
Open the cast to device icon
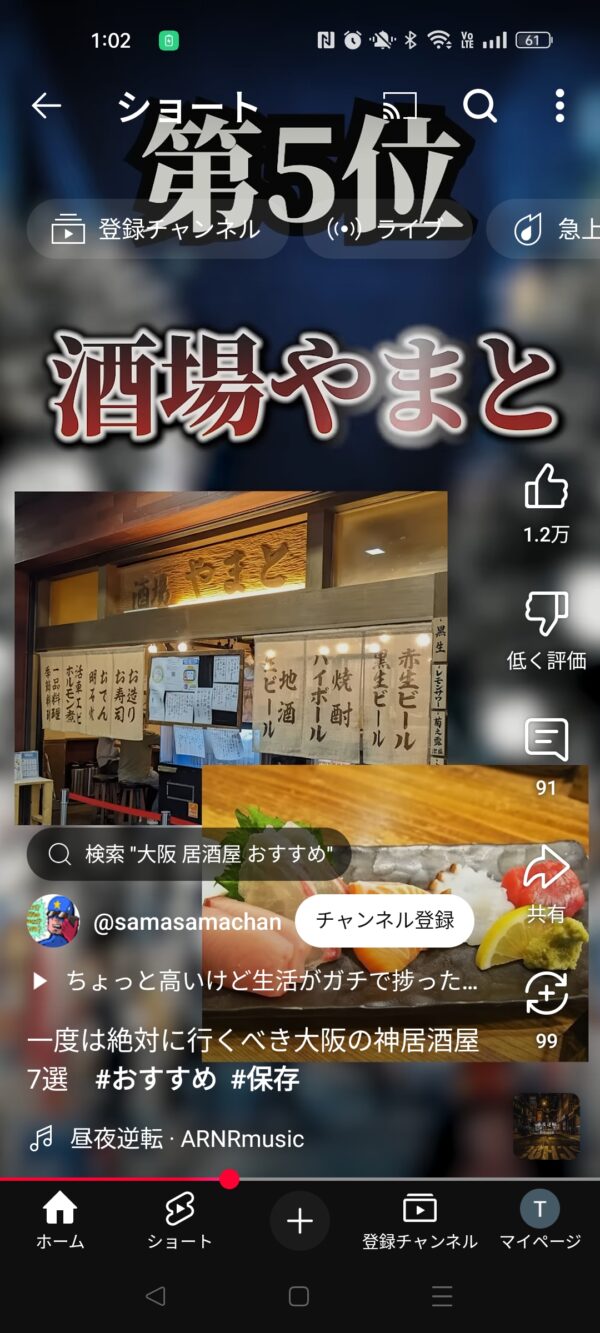pos(400,105)
